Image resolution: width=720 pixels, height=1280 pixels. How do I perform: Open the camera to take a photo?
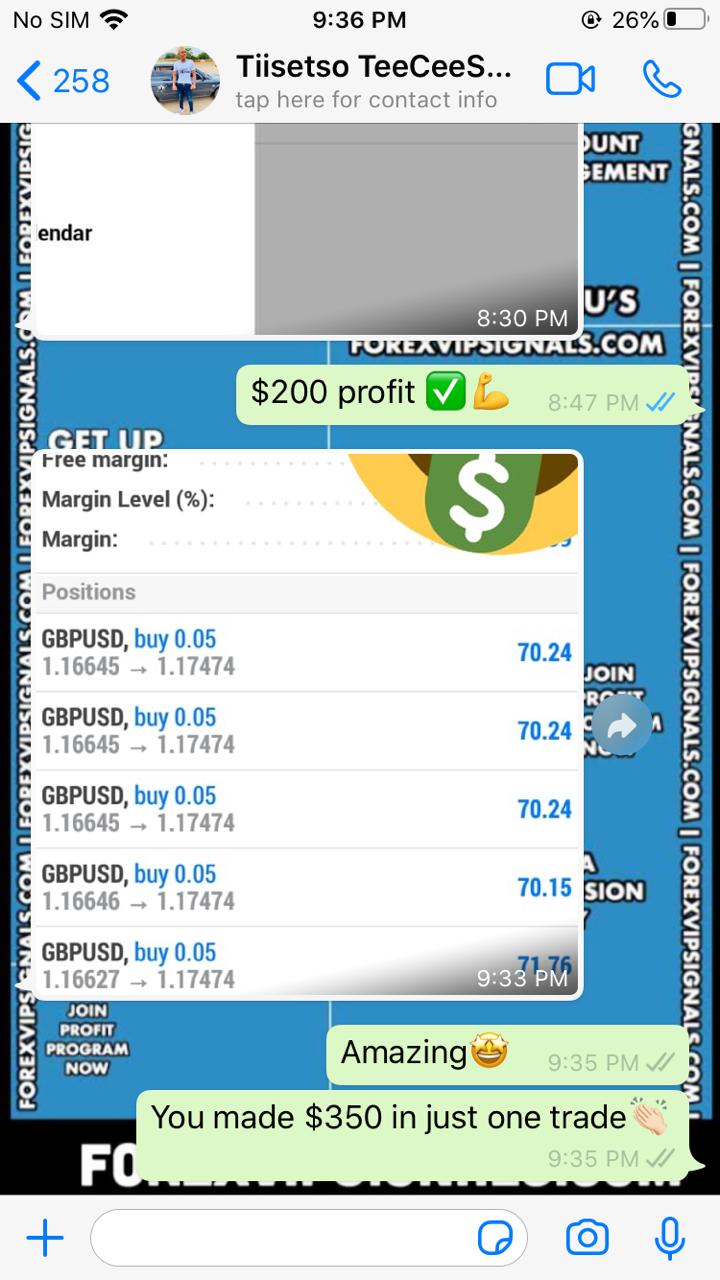click(587, 1239)
